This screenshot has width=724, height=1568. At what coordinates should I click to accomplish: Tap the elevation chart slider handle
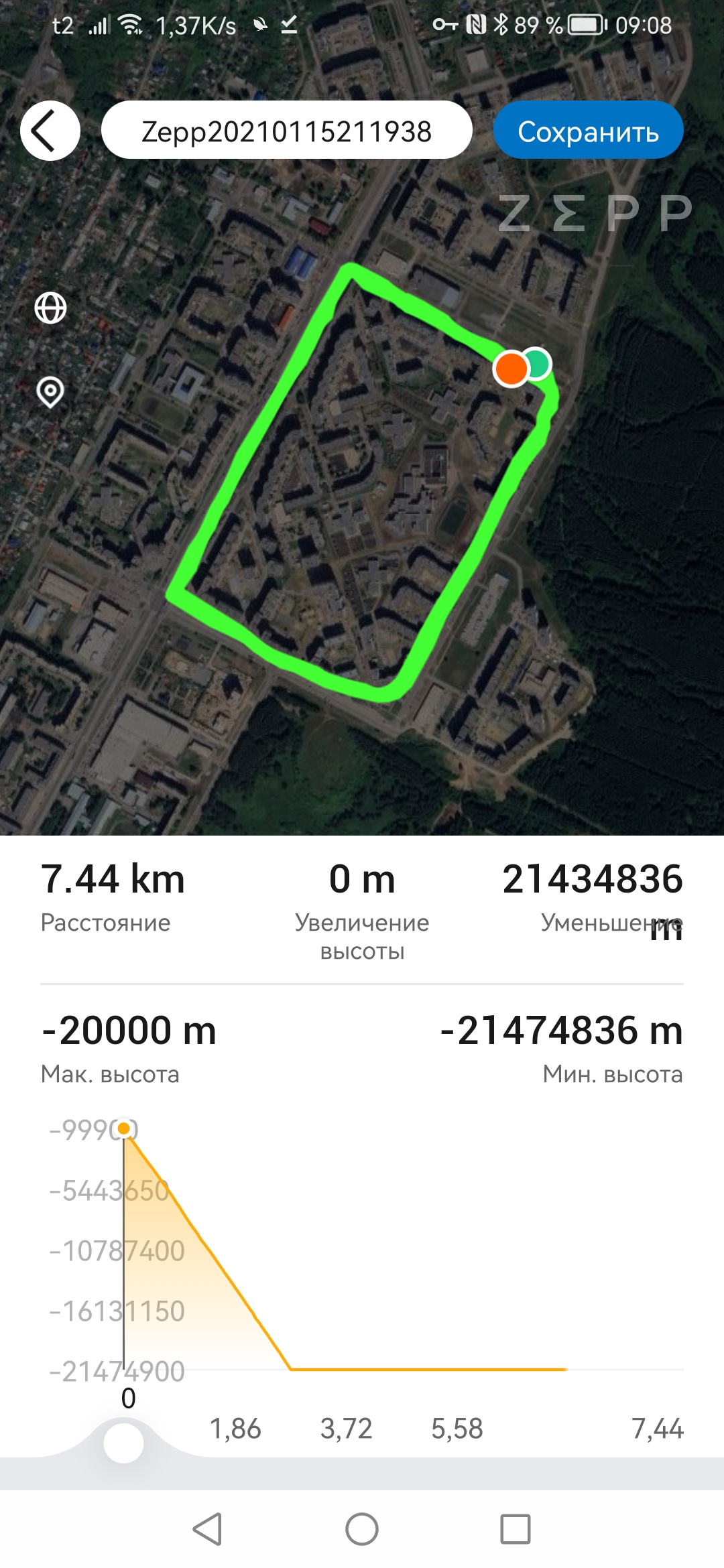point(123,1443)
